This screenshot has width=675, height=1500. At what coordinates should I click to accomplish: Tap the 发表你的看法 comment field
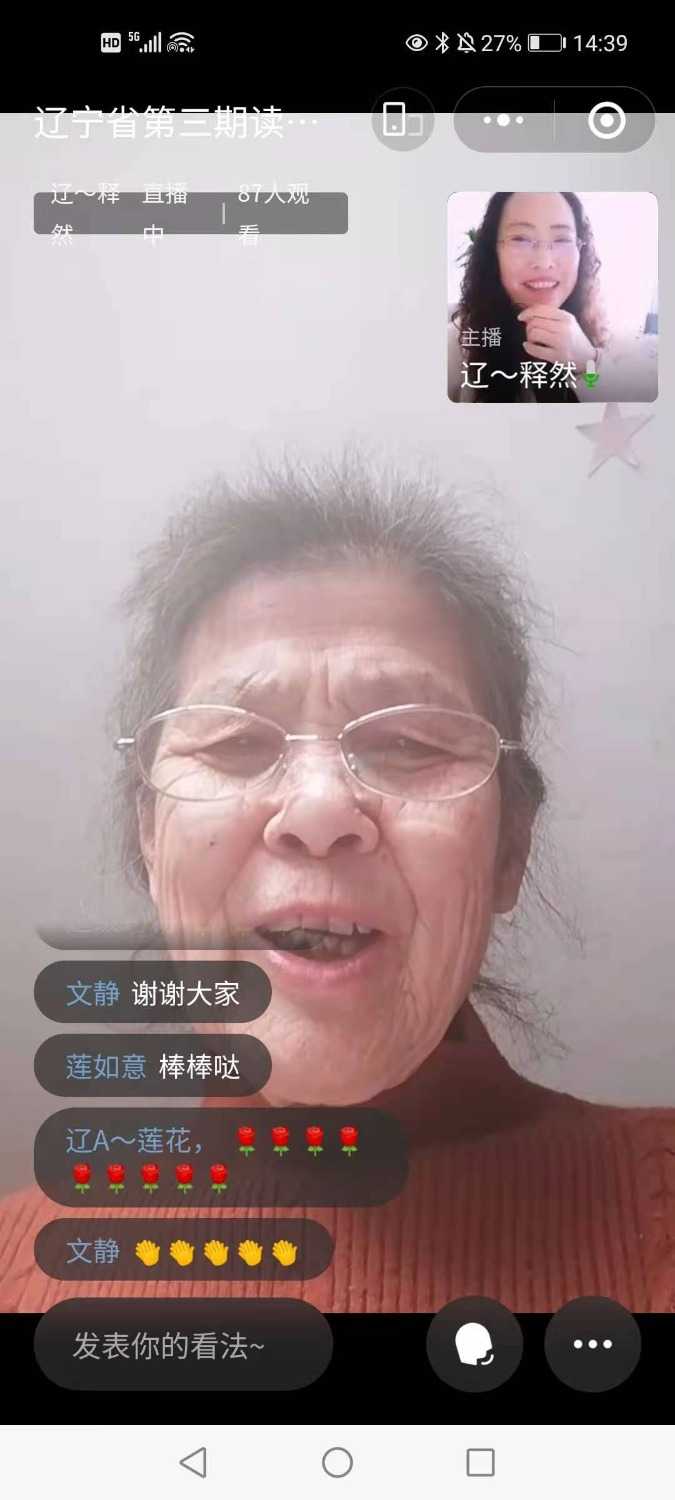pos(183,1345)
